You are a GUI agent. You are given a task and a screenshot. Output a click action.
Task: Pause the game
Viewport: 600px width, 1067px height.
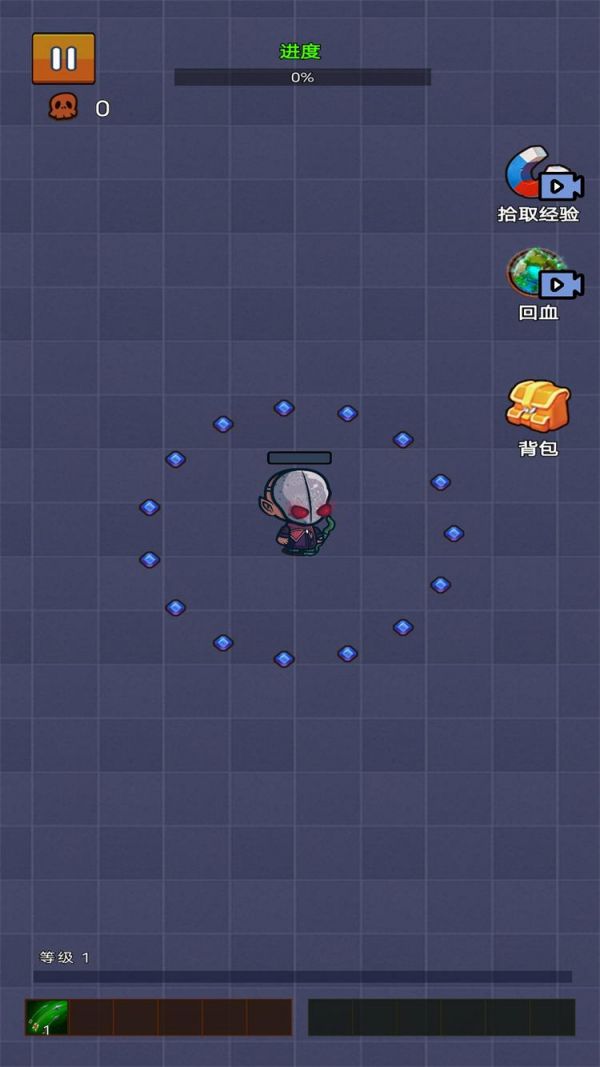point(64,58)
